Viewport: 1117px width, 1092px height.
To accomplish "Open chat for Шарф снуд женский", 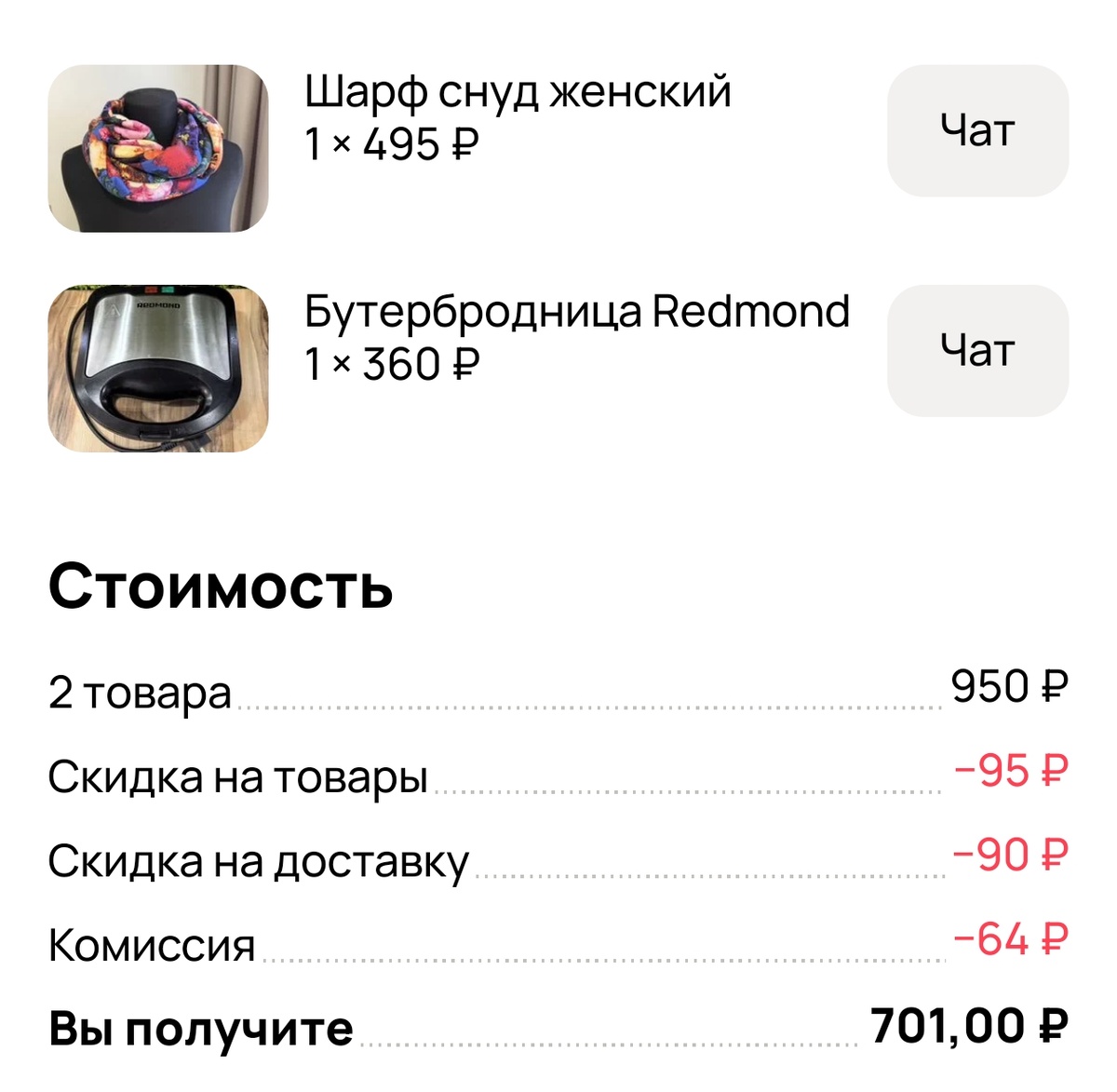I will (x=976, y=130).
